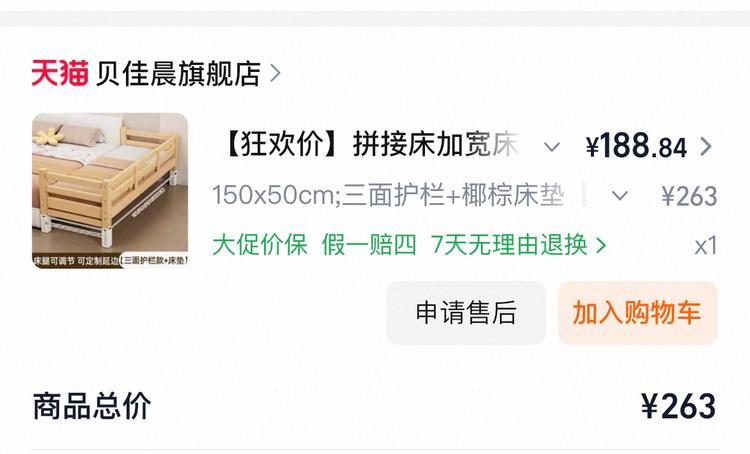750x454 pixels.
Task: Expand the product title dropdown
Action: click(x=551, y=147)
